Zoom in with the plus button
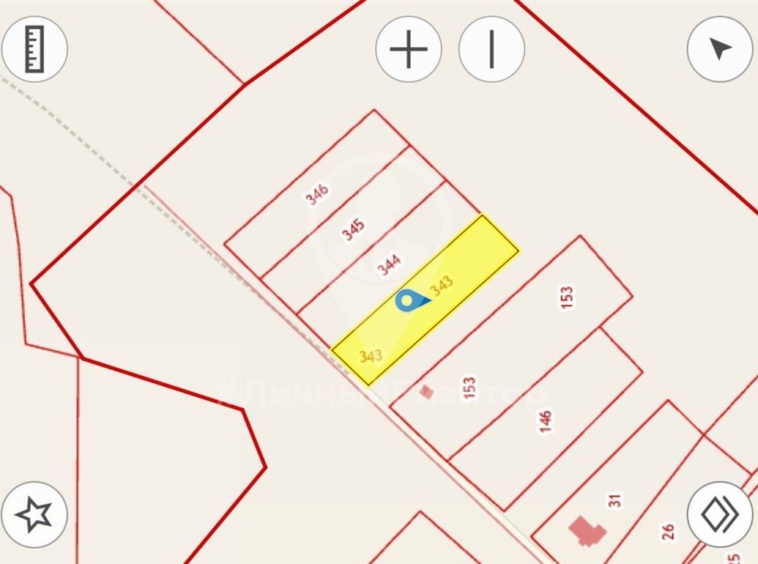The height and width of the screenshot is (564, 758). click(408, 49)
